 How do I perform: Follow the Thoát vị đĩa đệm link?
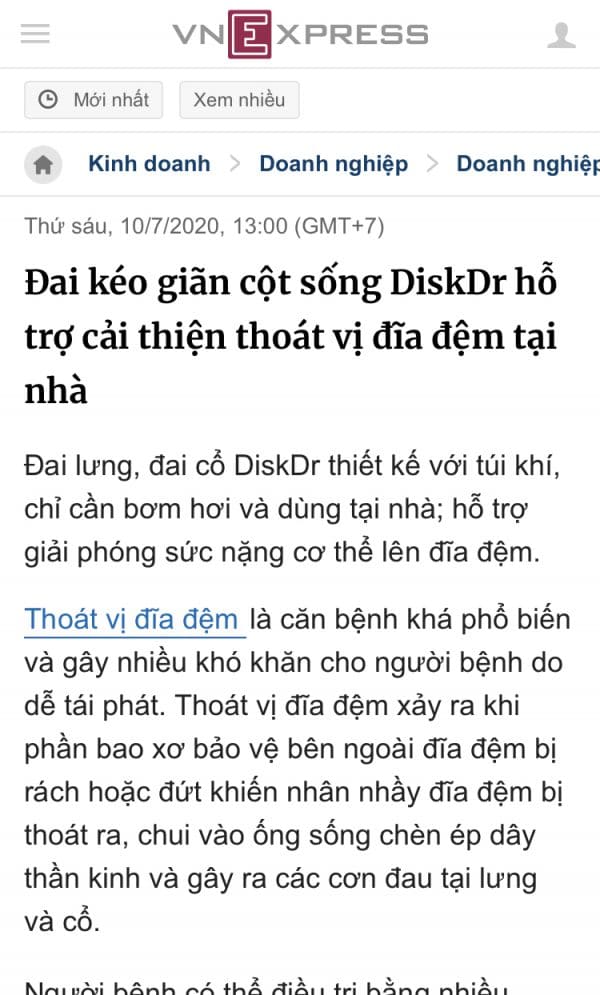(131, 619)
